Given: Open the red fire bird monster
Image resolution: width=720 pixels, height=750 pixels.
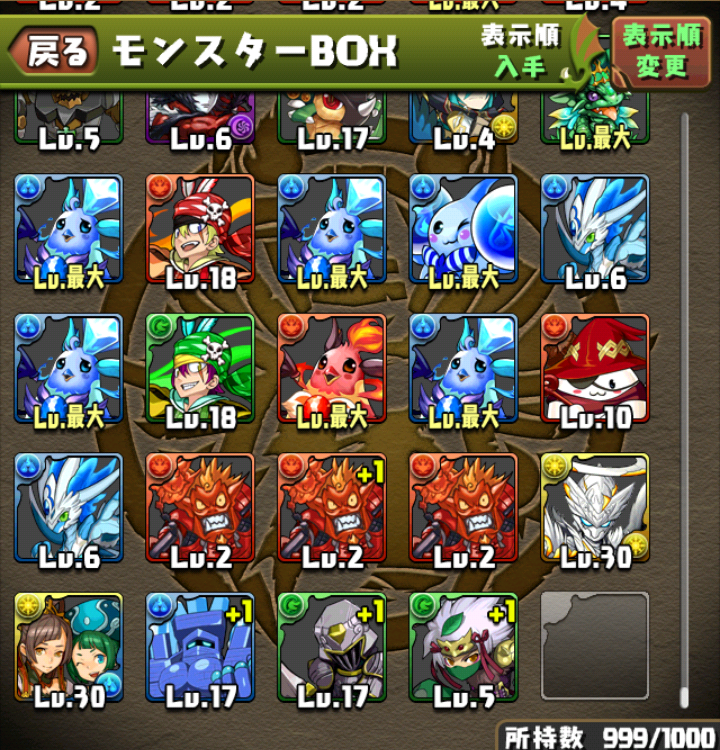Looking at the screenshot, I should 331,369.
